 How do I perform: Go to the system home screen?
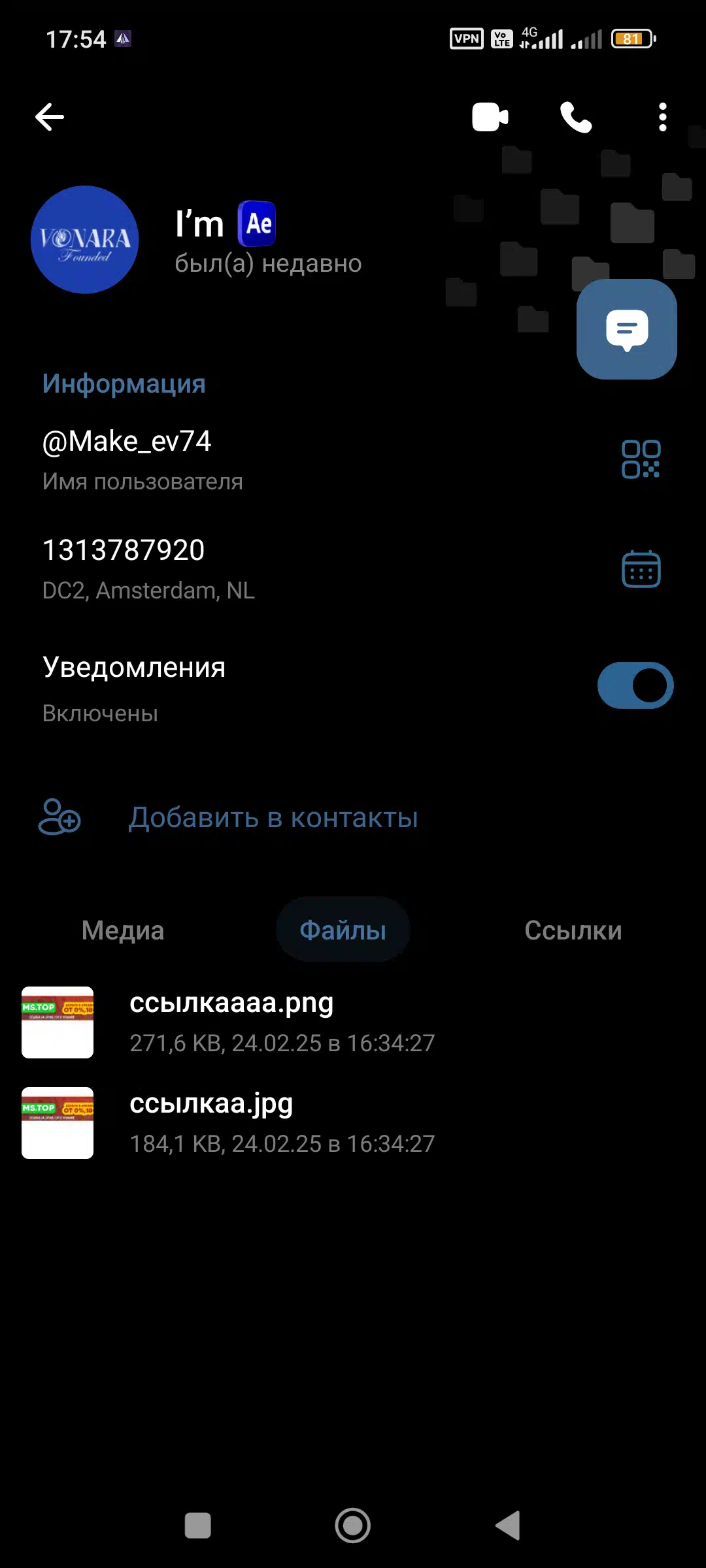(353, 1526)
